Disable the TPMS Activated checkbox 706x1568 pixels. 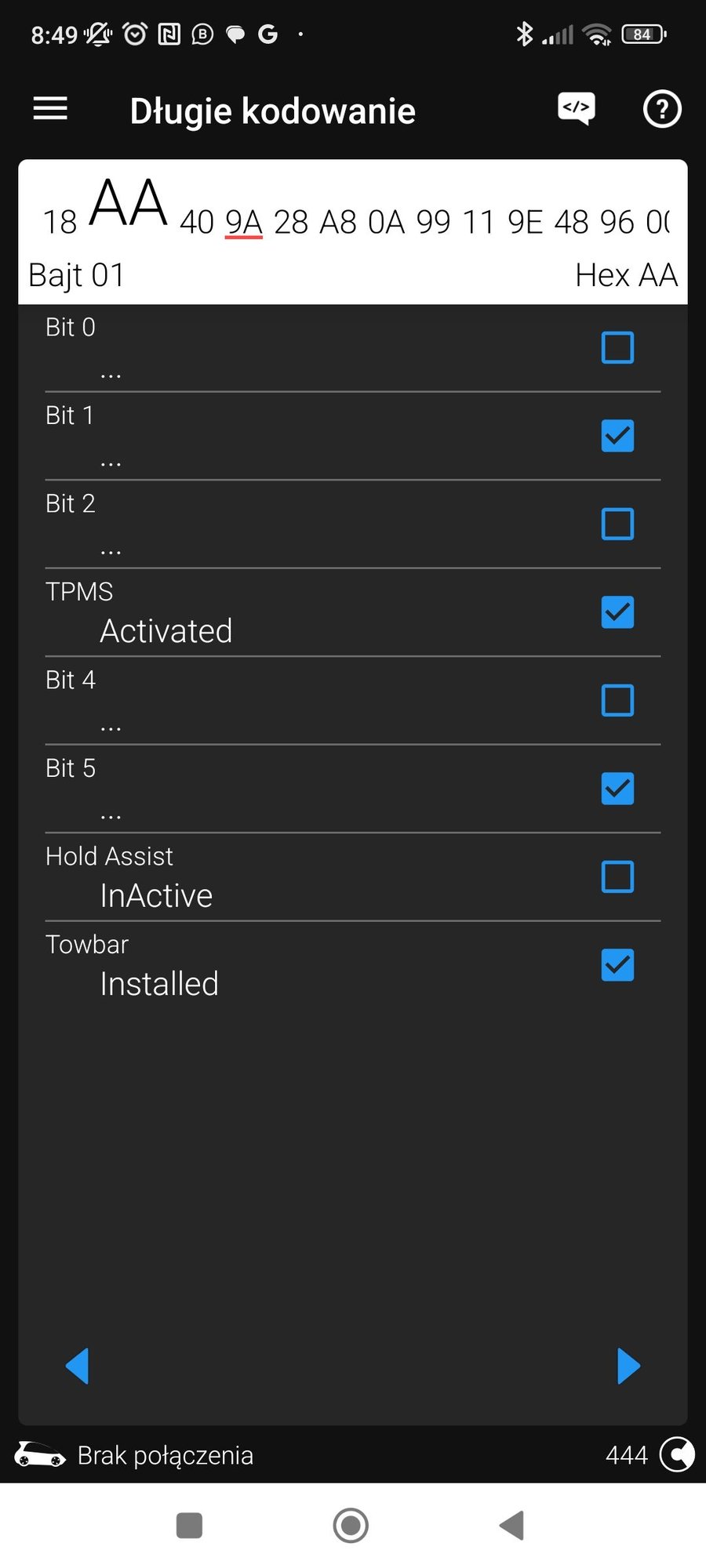point(617,612)
